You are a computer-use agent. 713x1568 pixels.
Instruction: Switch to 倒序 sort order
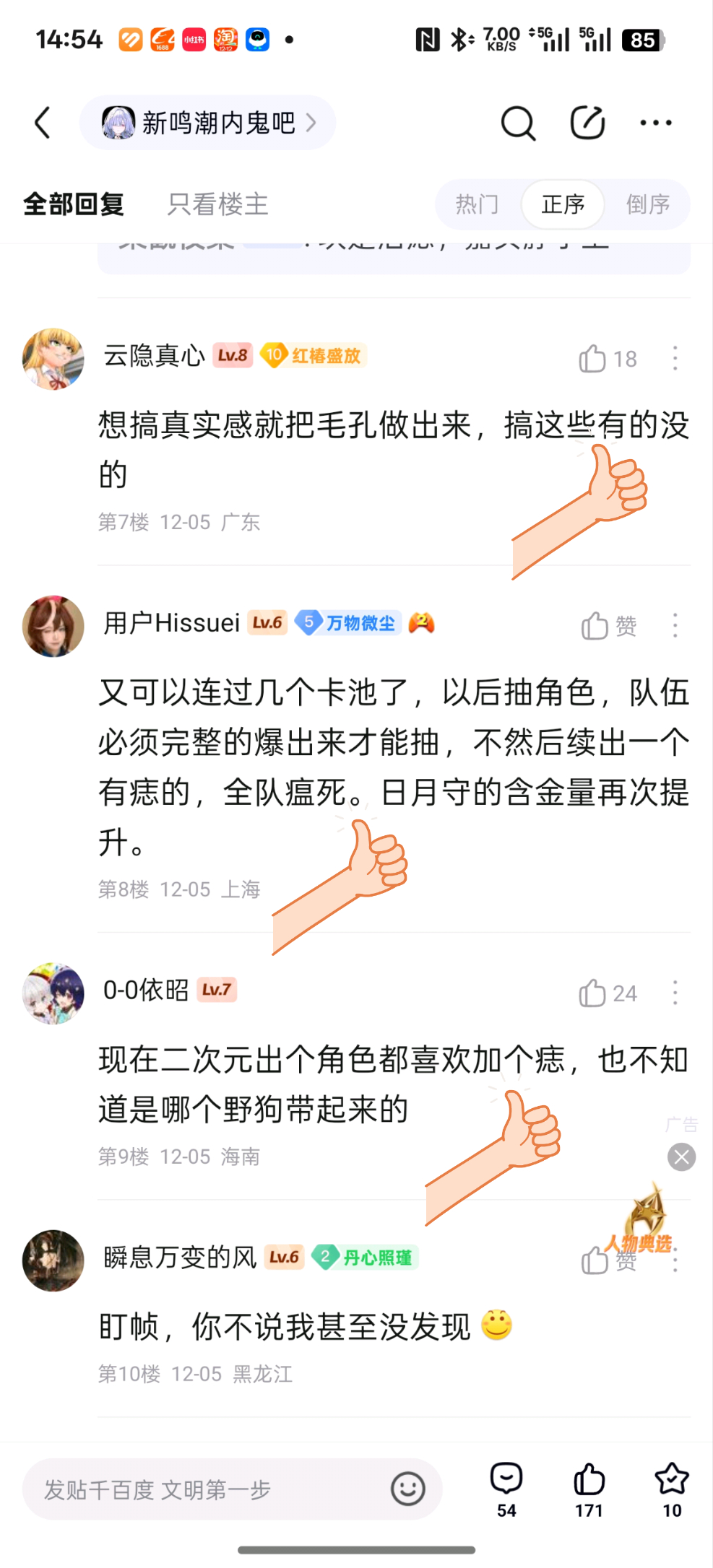click(x=647, y=204)
